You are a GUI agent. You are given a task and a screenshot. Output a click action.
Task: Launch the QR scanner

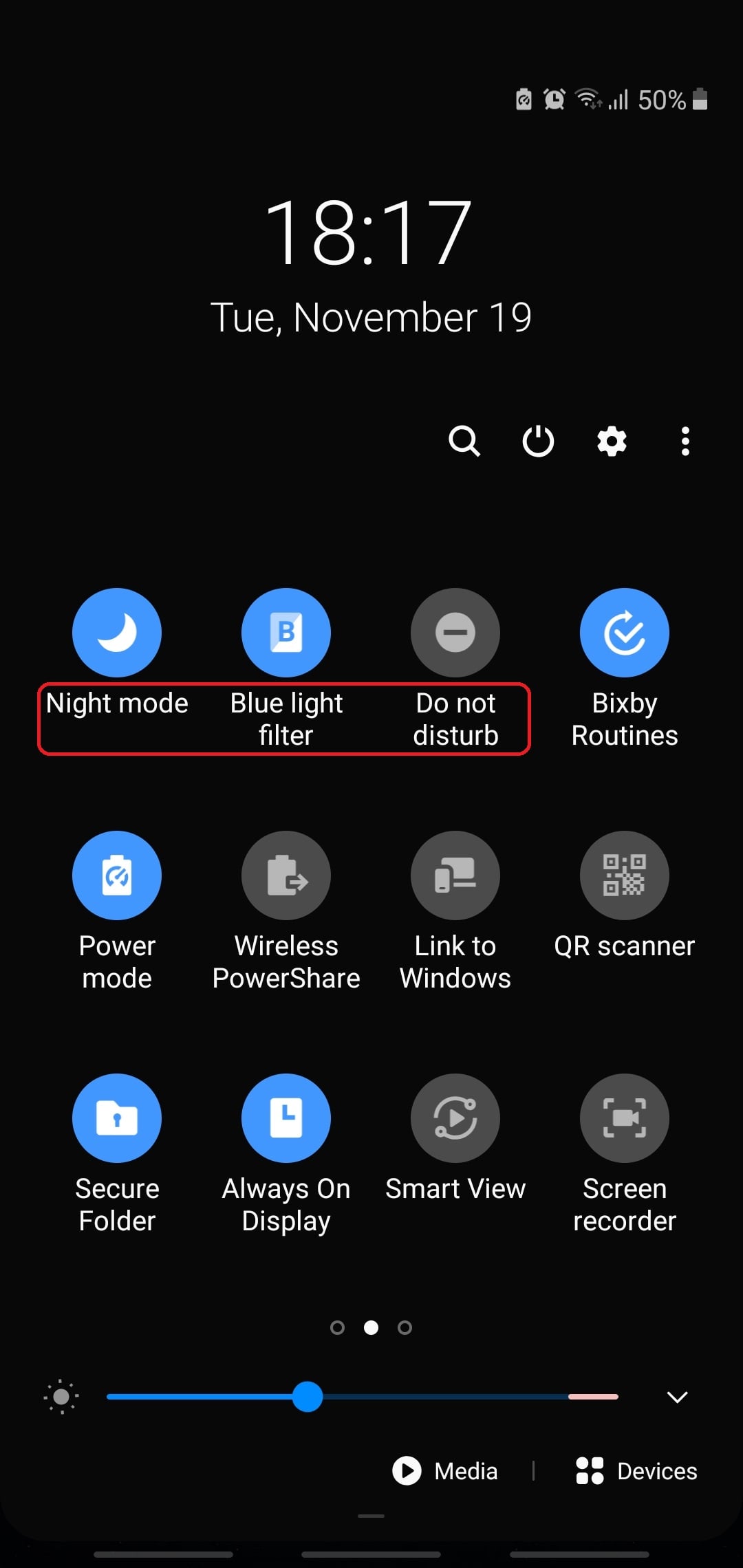625,875
